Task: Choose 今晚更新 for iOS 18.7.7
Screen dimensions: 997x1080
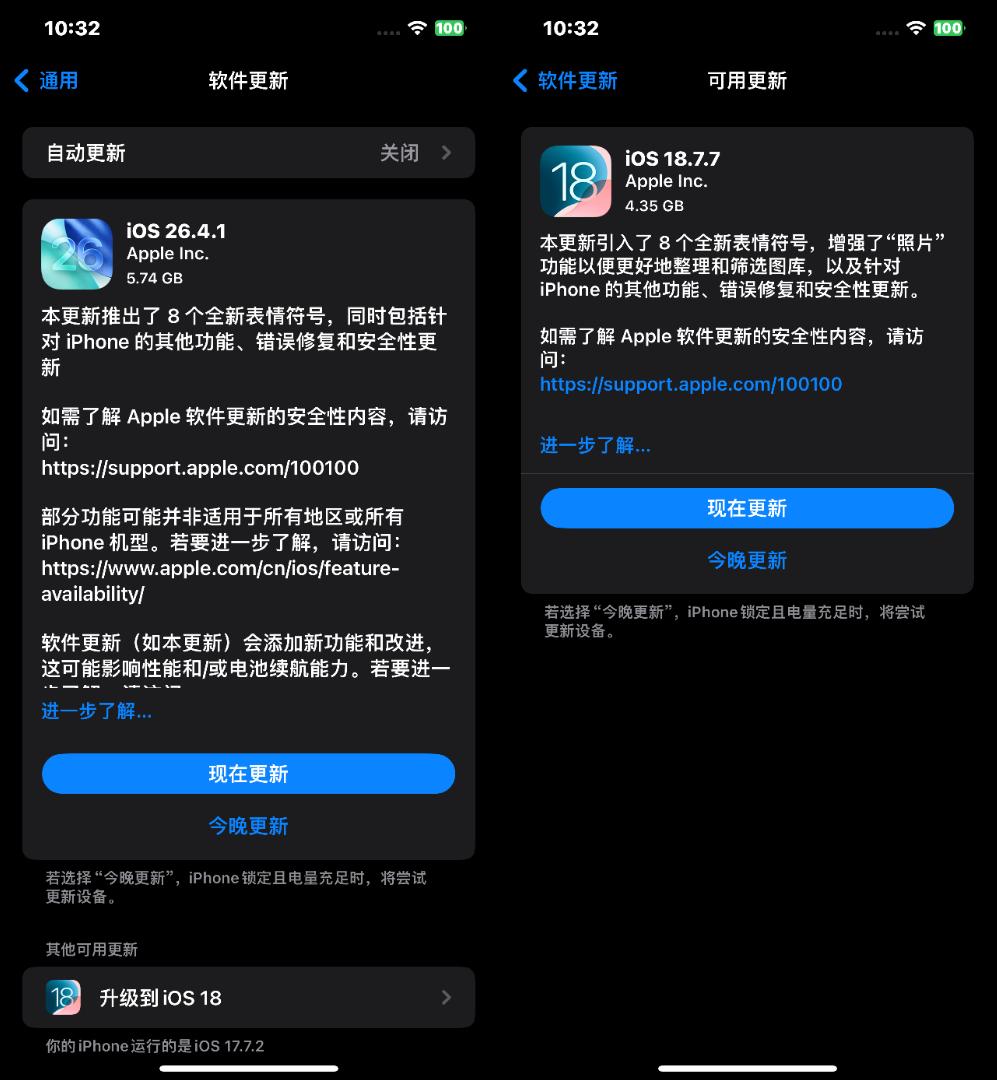Action: [747, 560]
